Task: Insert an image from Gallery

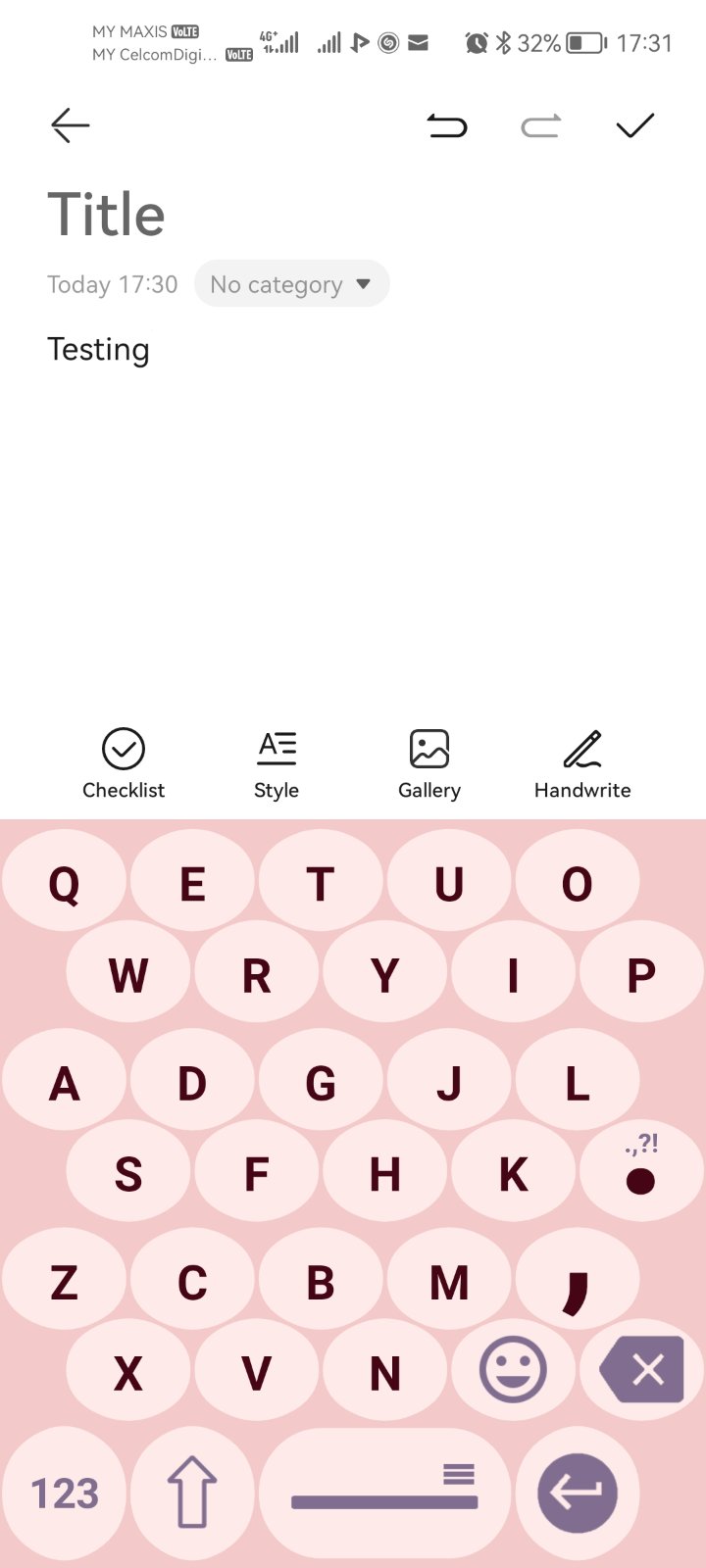Action: tap(429, 763)
